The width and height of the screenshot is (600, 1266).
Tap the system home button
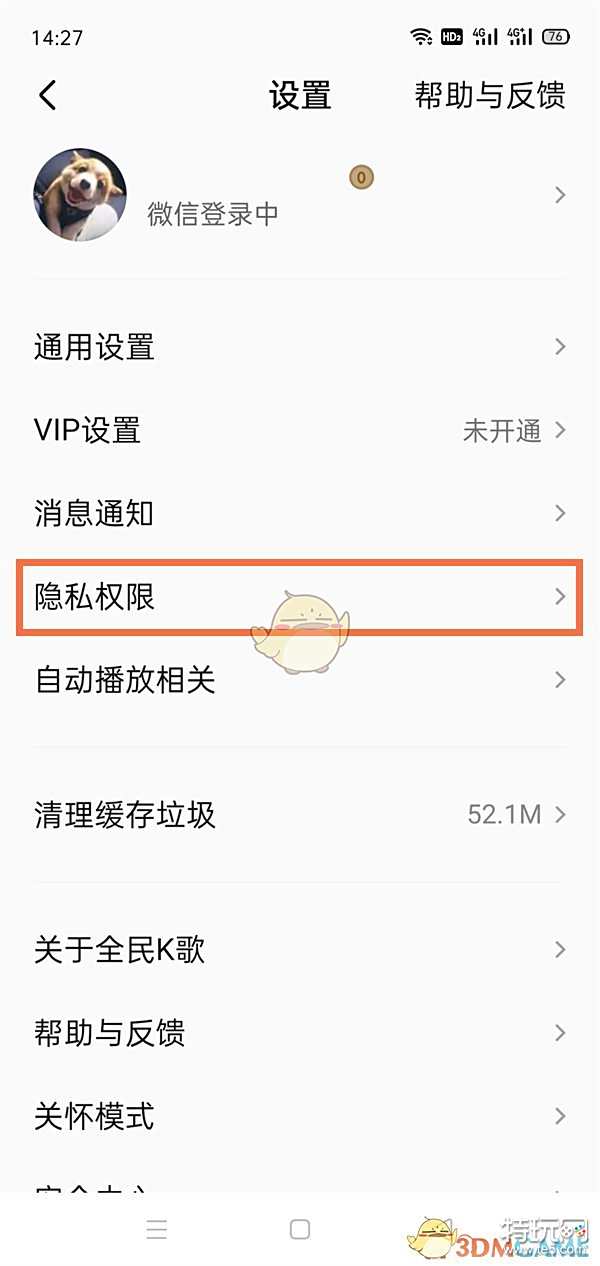(x=300, y=1230)
